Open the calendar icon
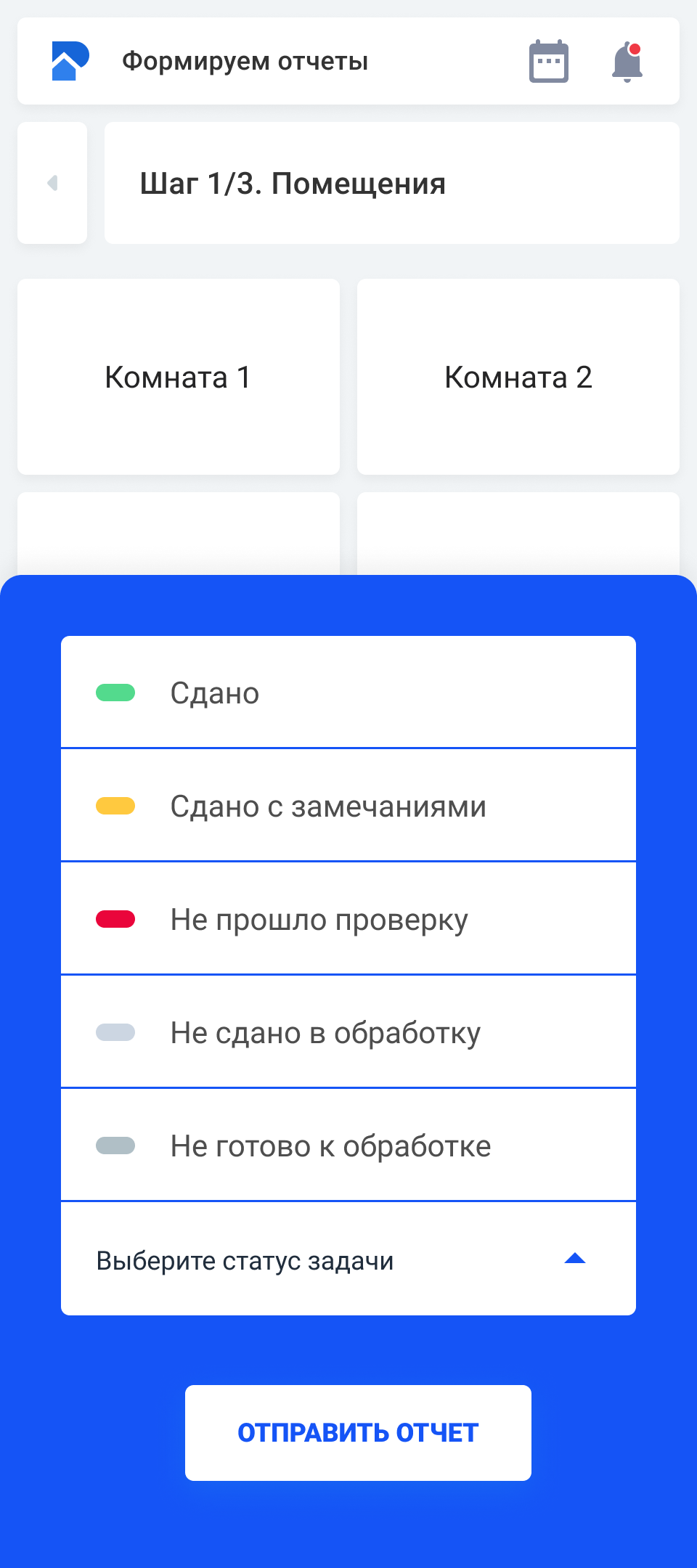The width and height of the screenshot is (697, 1568). (x=548, y=62)
